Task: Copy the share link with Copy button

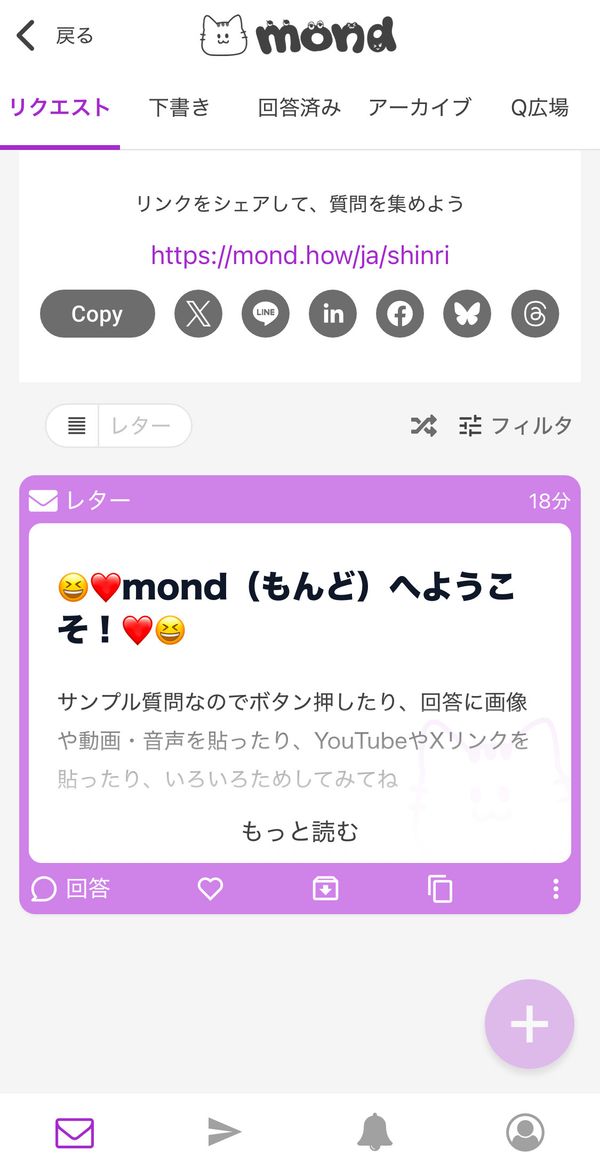Action: (97, 314)
